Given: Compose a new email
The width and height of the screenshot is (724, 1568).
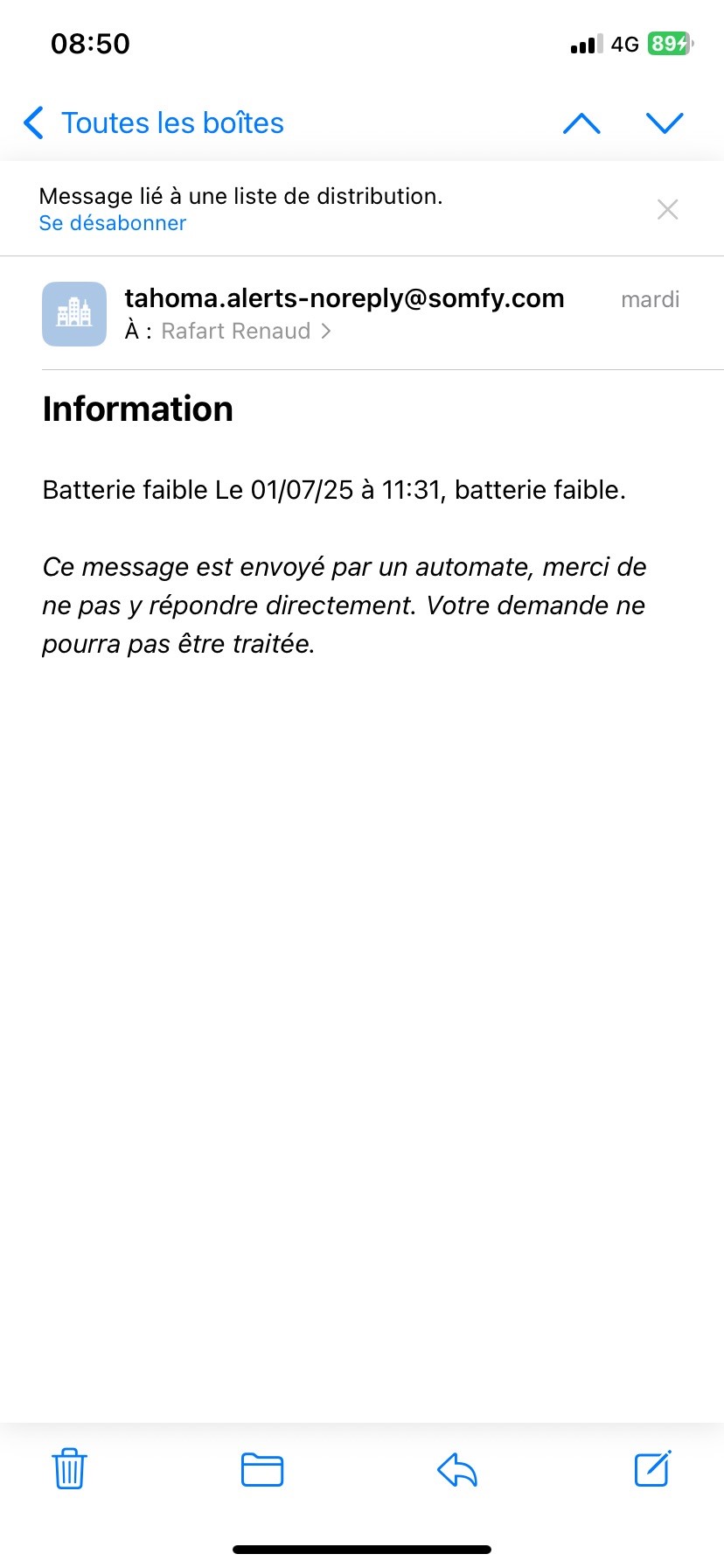Looking at the screenshot, I should [652, 1468].
